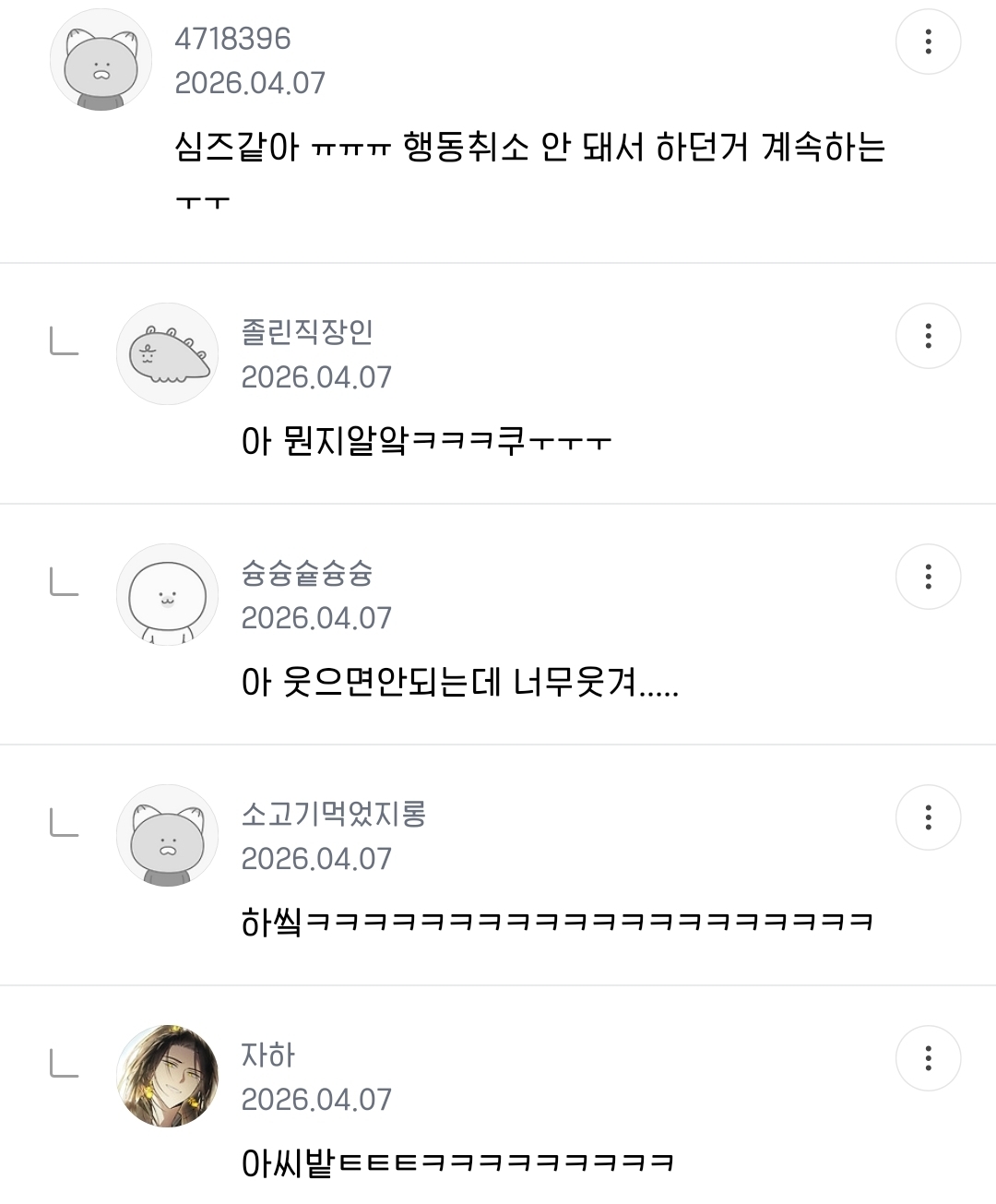
Task: Tap the username 소고기먹었지롱
Action: [333, 814]
